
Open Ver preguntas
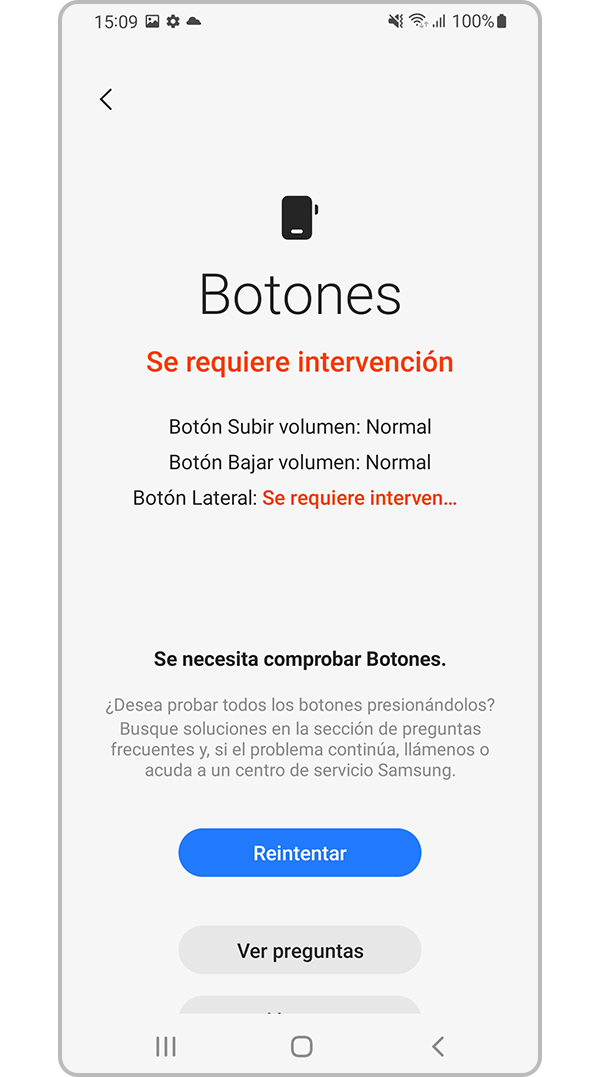(300, 950)
